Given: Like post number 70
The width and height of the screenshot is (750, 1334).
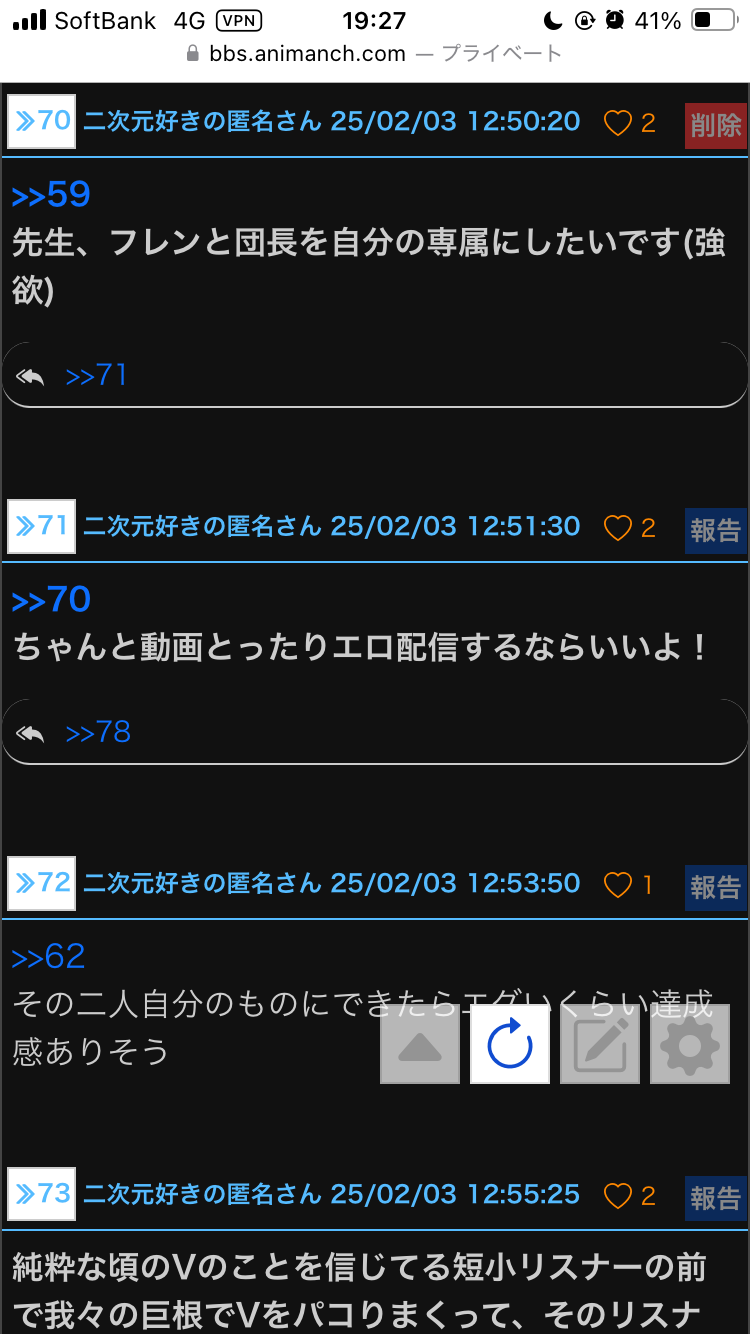Looking at the screenshot, I should (x=629, y=123).
